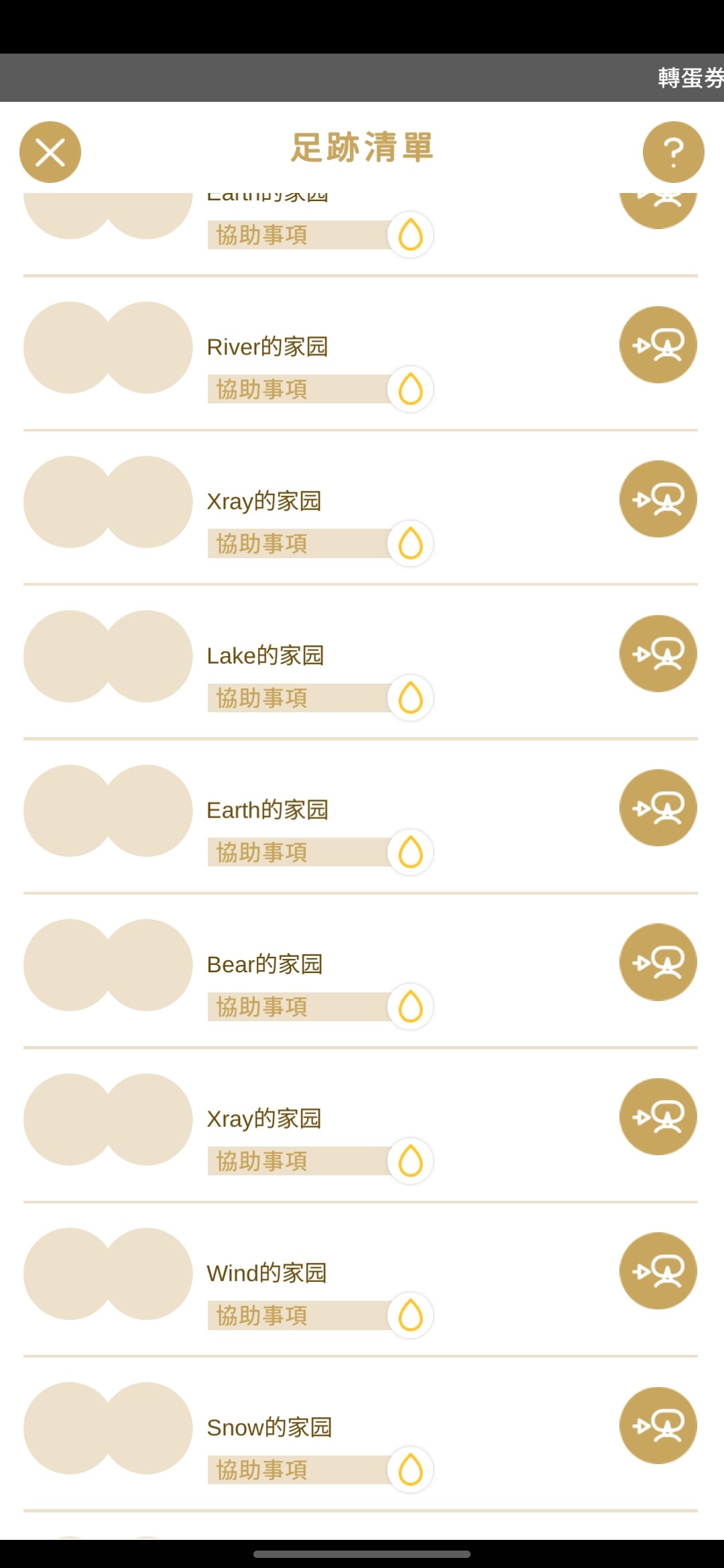724x1568 pixels.
Task: Visit River的家园 with its go-to button
Action: [x=658, y=345]
